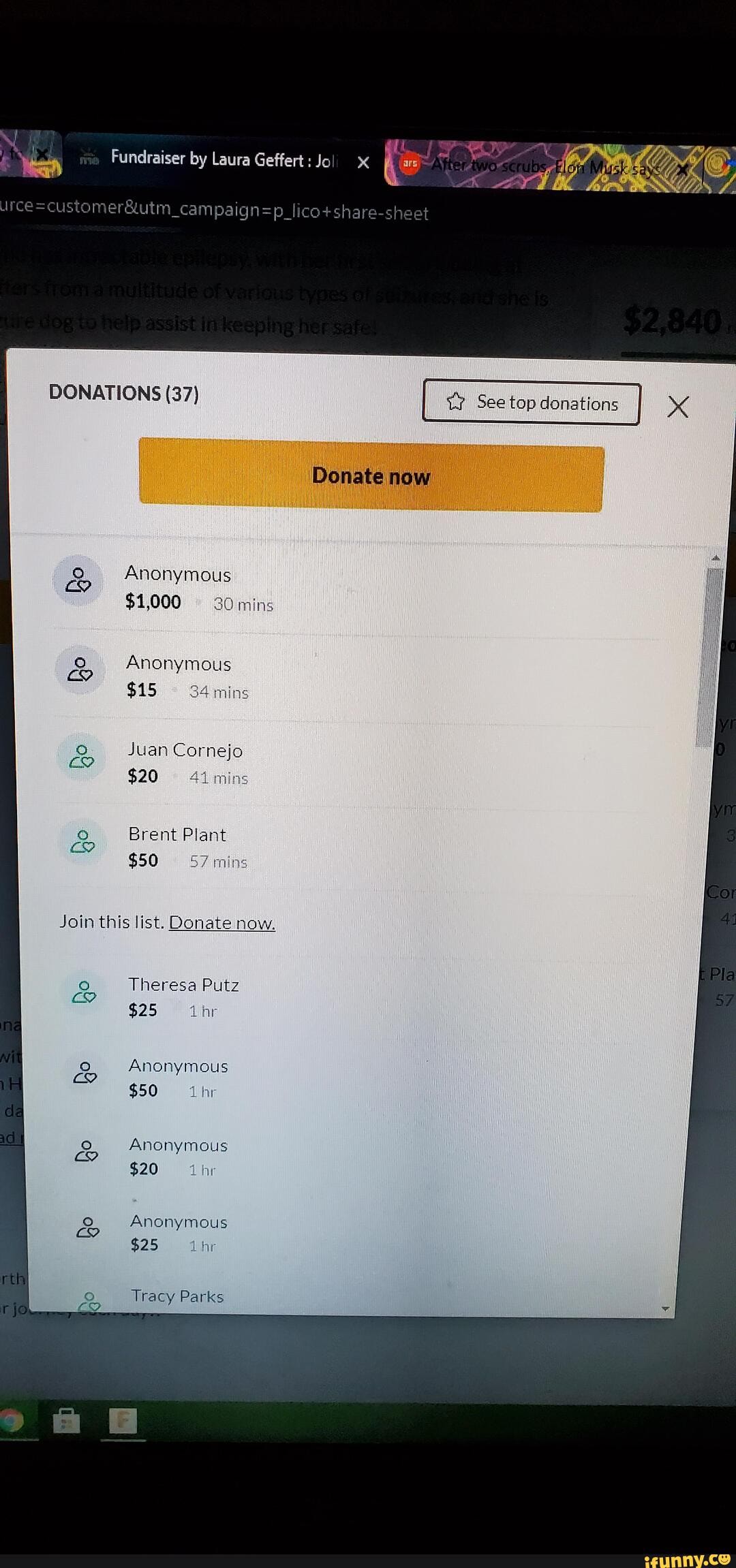
Task: Tap the orange Donate now button
Action: 371,475
